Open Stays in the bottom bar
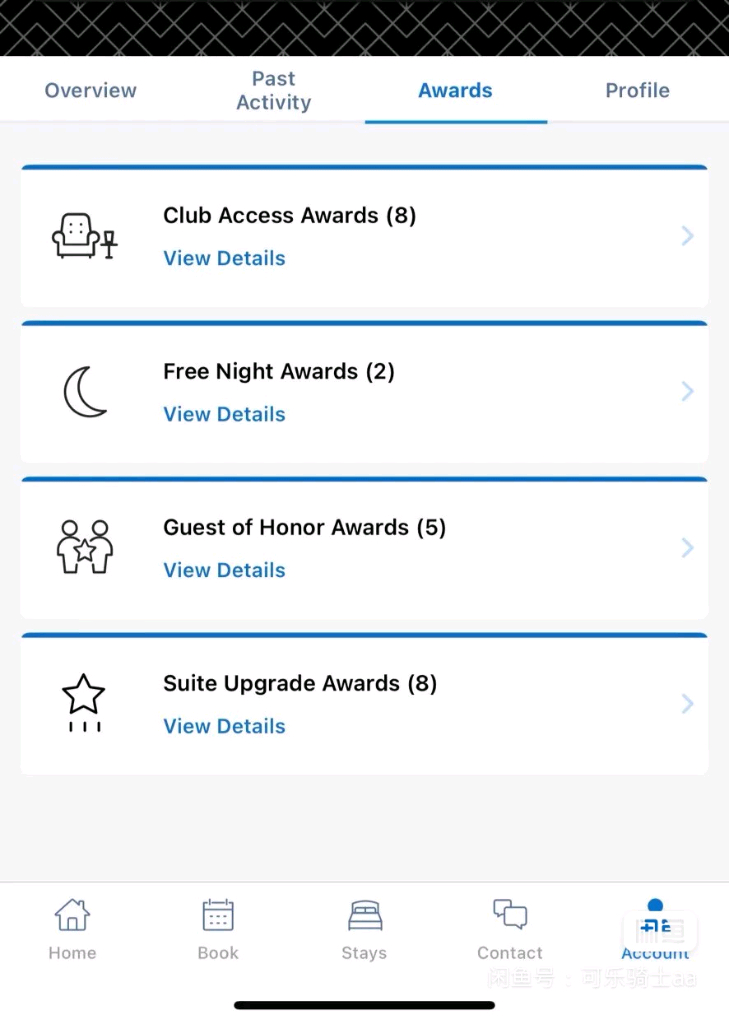This screenshot has height=1024, width=729. 364,930
